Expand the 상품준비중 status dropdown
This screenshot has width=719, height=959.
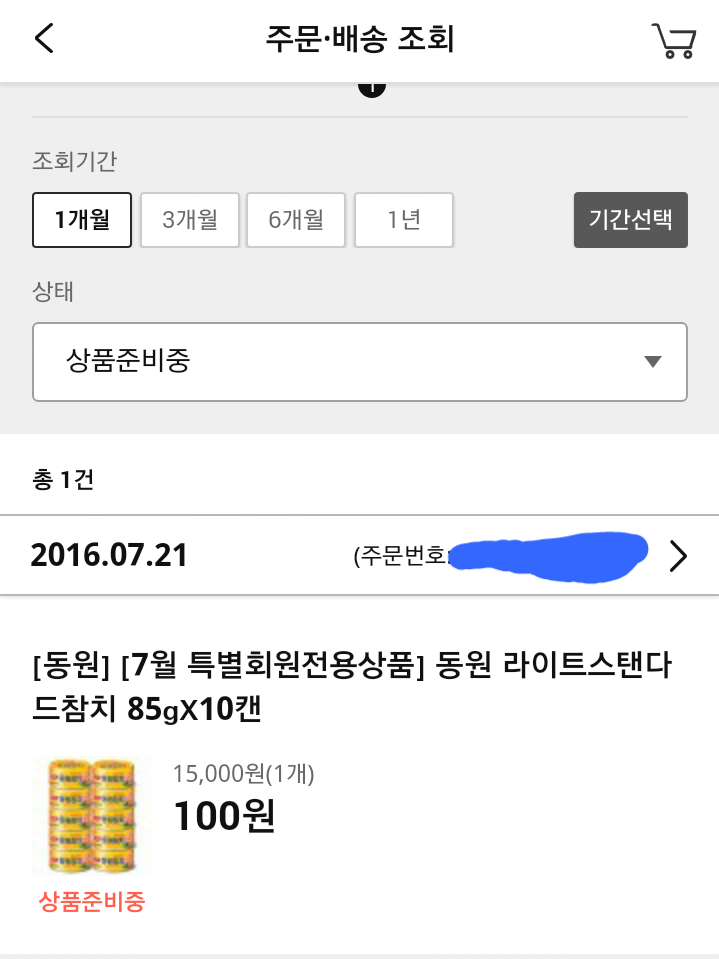360,361
